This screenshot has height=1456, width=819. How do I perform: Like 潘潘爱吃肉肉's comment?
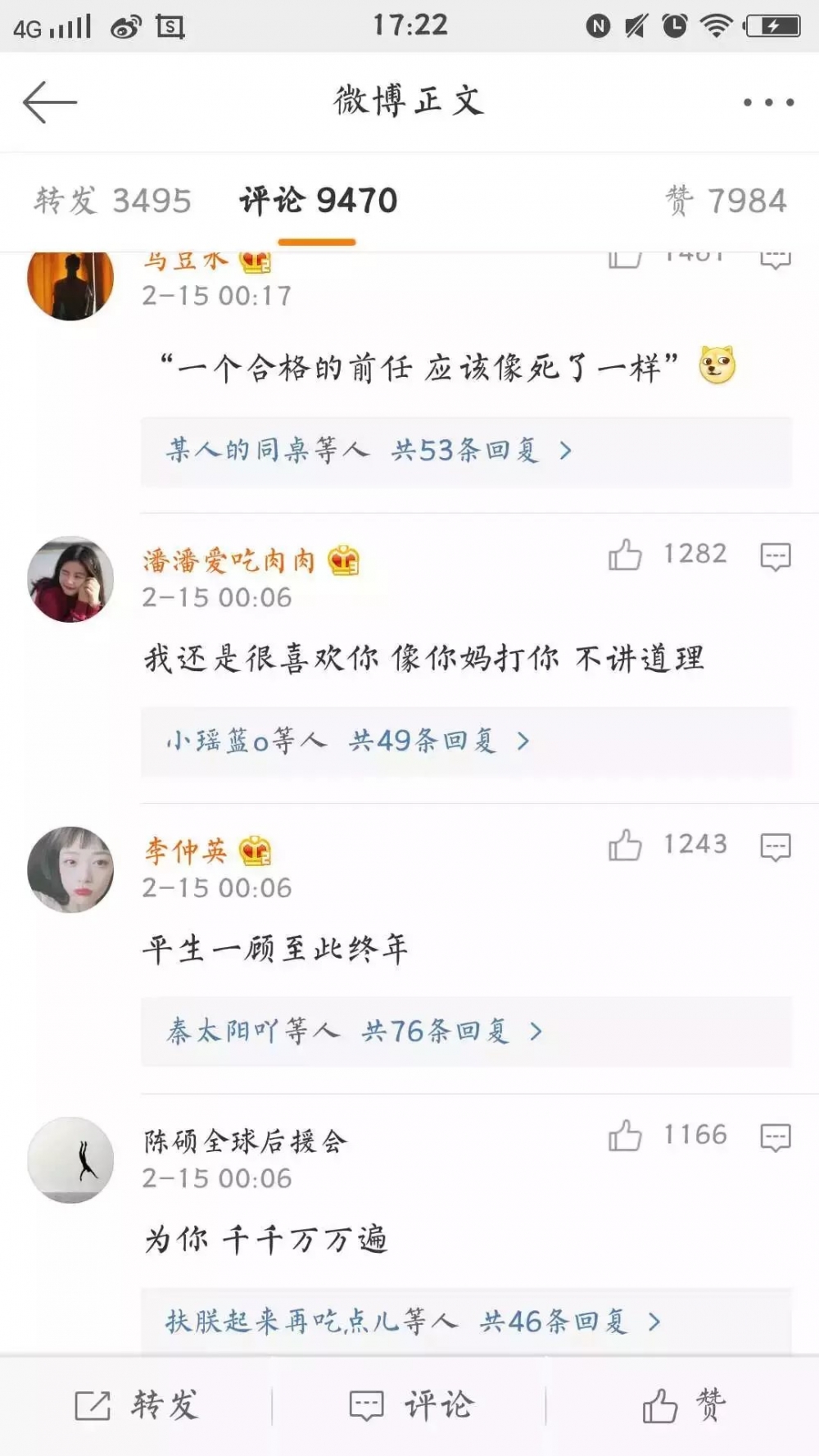[x=625, y=555]
